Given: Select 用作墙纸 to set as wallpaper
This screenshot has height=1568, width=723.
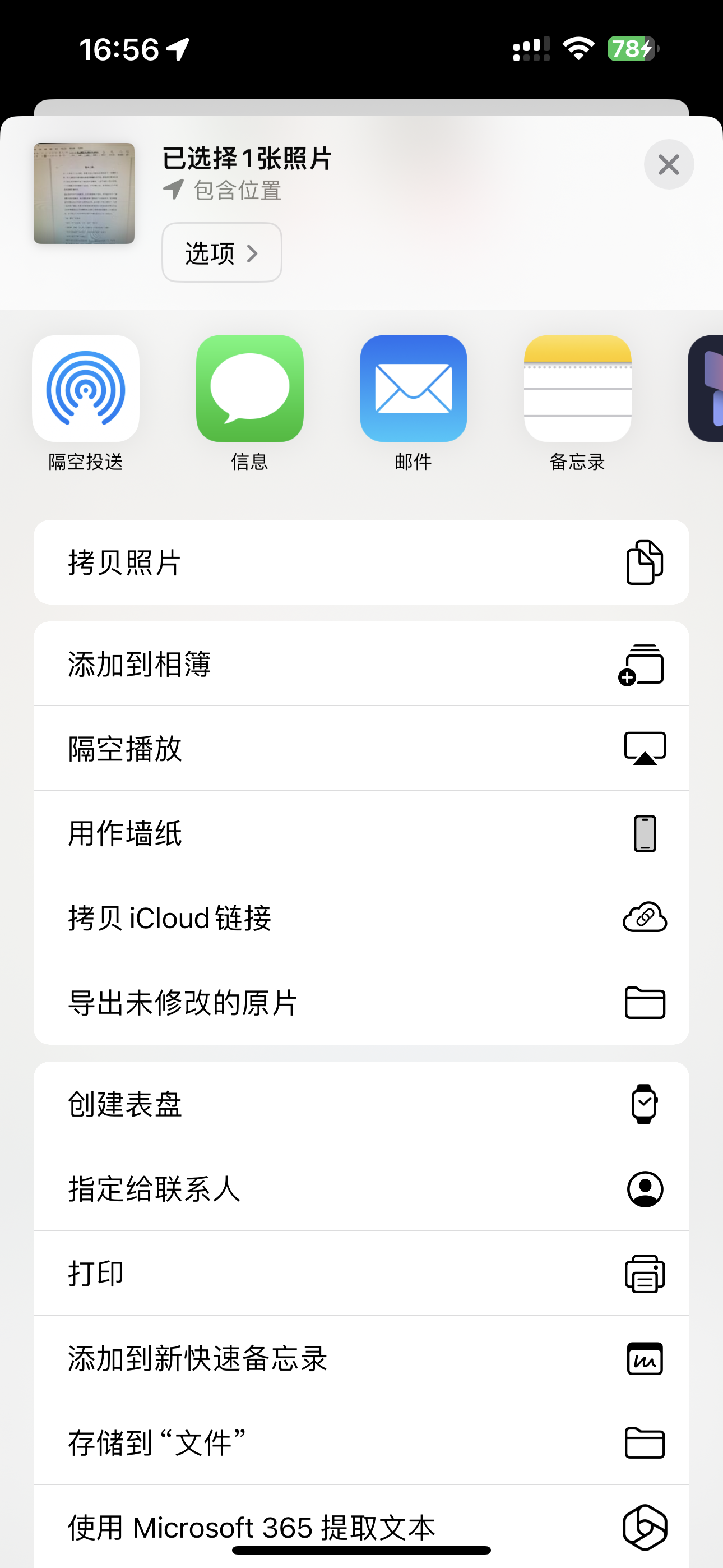Looking at the screenshot, I should (361, 833).
